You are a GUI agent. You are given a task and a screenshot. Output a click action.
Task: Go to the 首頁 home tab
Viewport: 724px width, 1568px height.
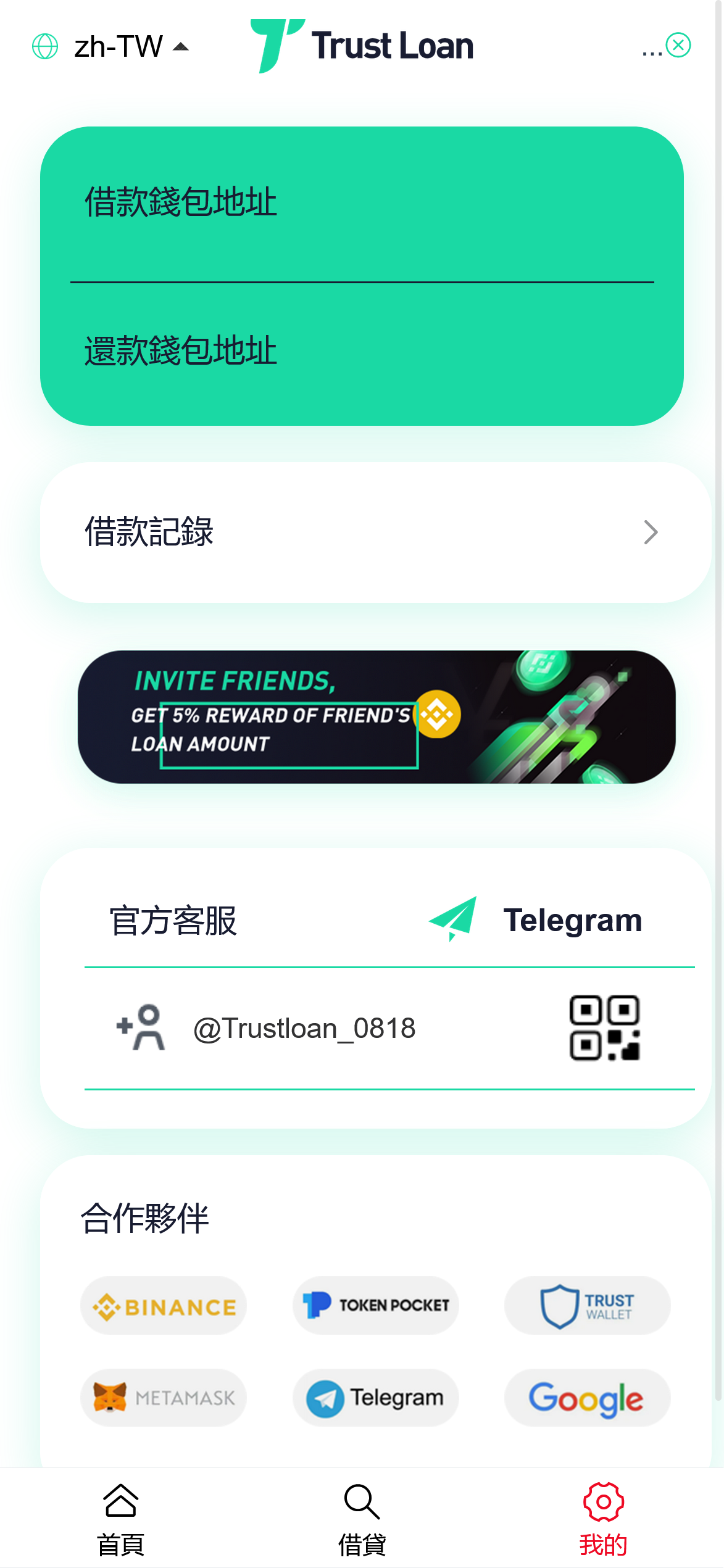(120, 1519)
